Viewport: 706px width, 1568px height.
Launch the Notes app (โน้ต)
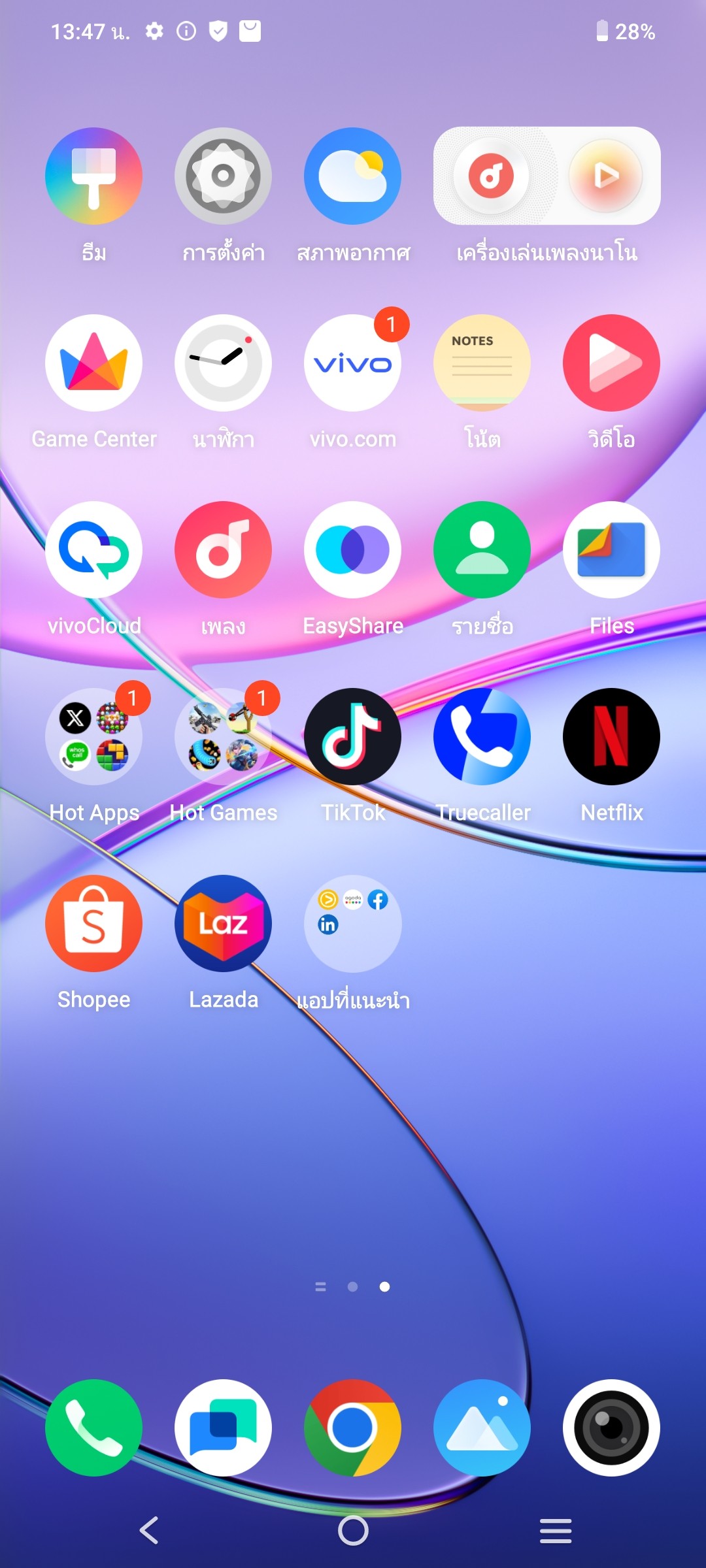pyautogui.click(x=482, y=363)
